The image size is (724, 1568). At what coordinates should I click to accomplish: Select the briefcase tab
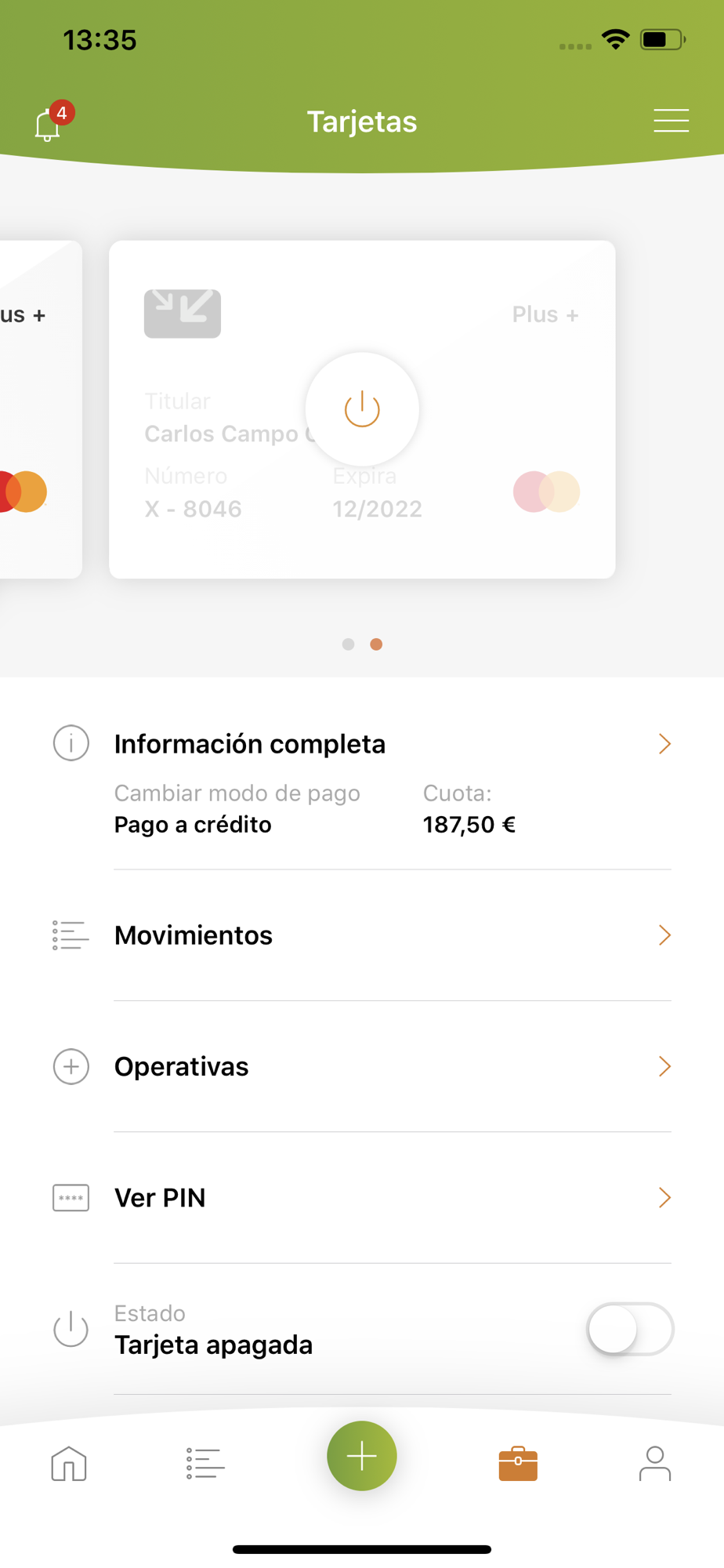point(518,1463)
